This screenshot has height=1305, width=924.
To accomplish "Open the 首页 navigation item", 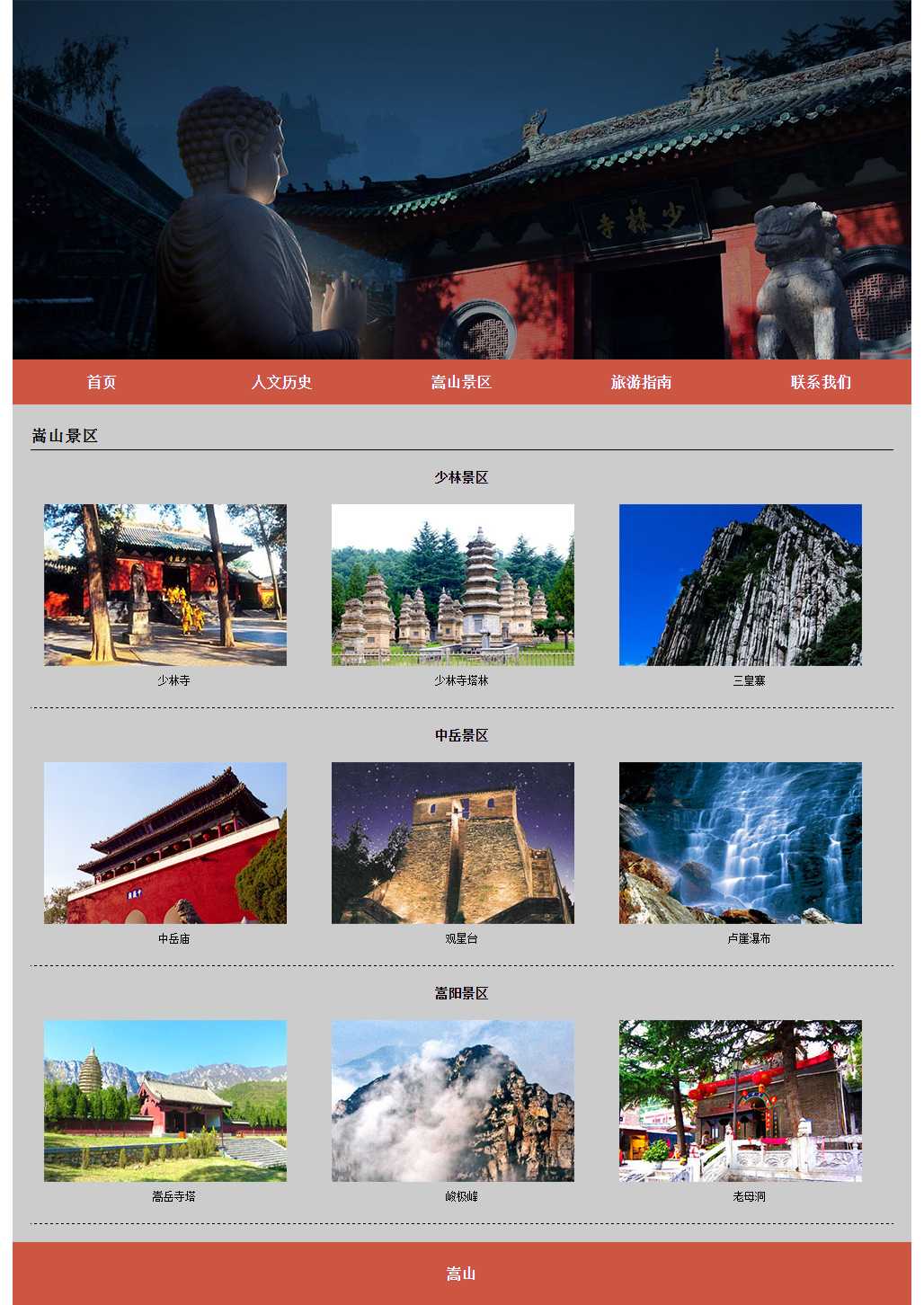I will 102,382.
